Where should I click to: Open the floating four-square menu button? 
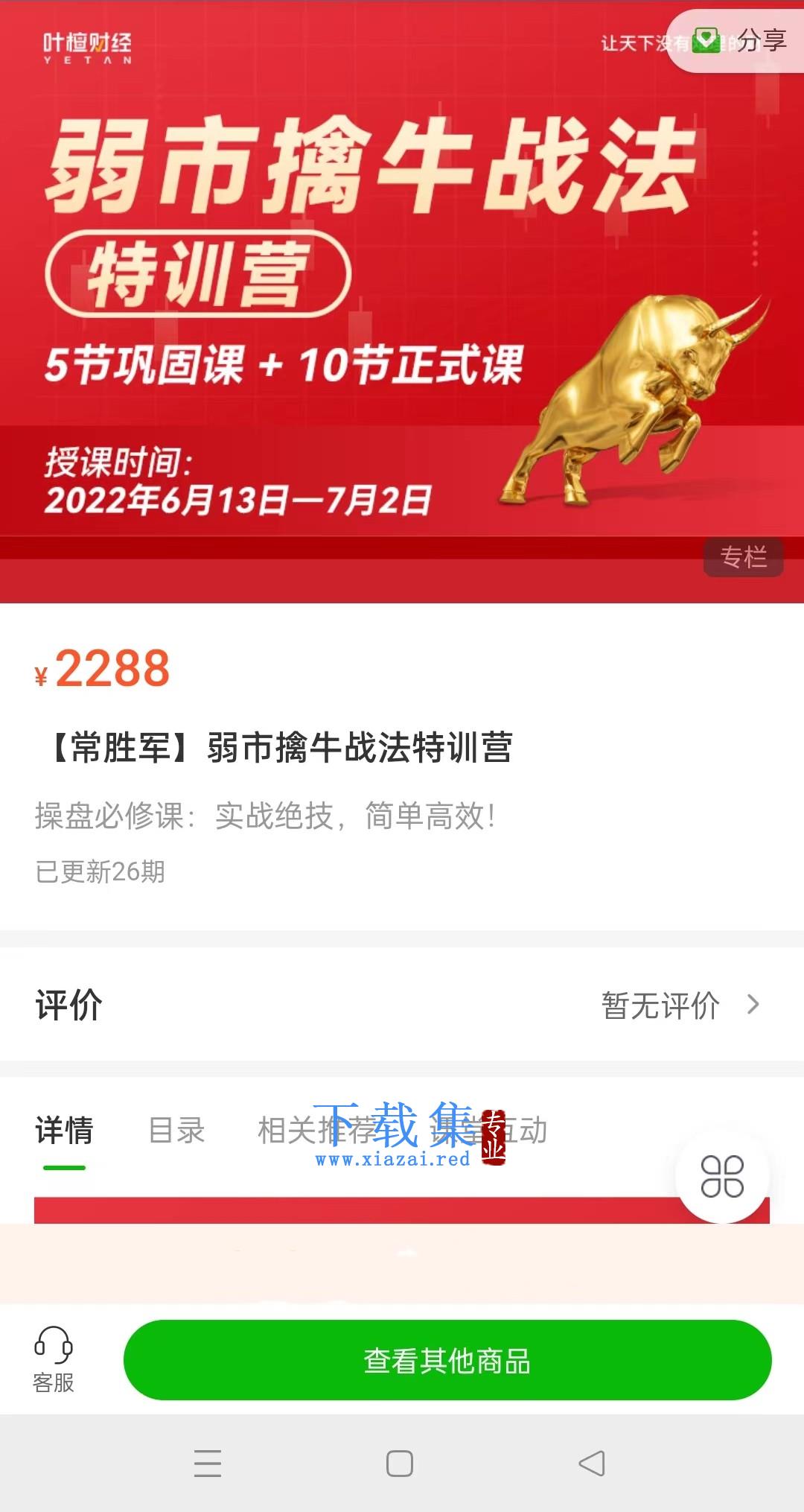coord(722,1176)
